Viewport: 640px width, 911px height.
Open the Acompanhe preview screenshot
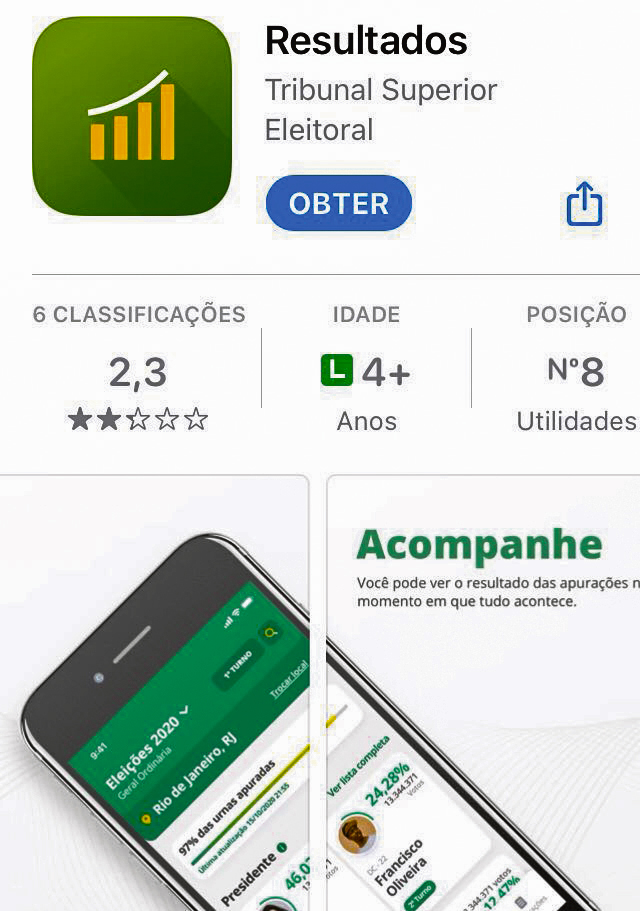(485, 700)
